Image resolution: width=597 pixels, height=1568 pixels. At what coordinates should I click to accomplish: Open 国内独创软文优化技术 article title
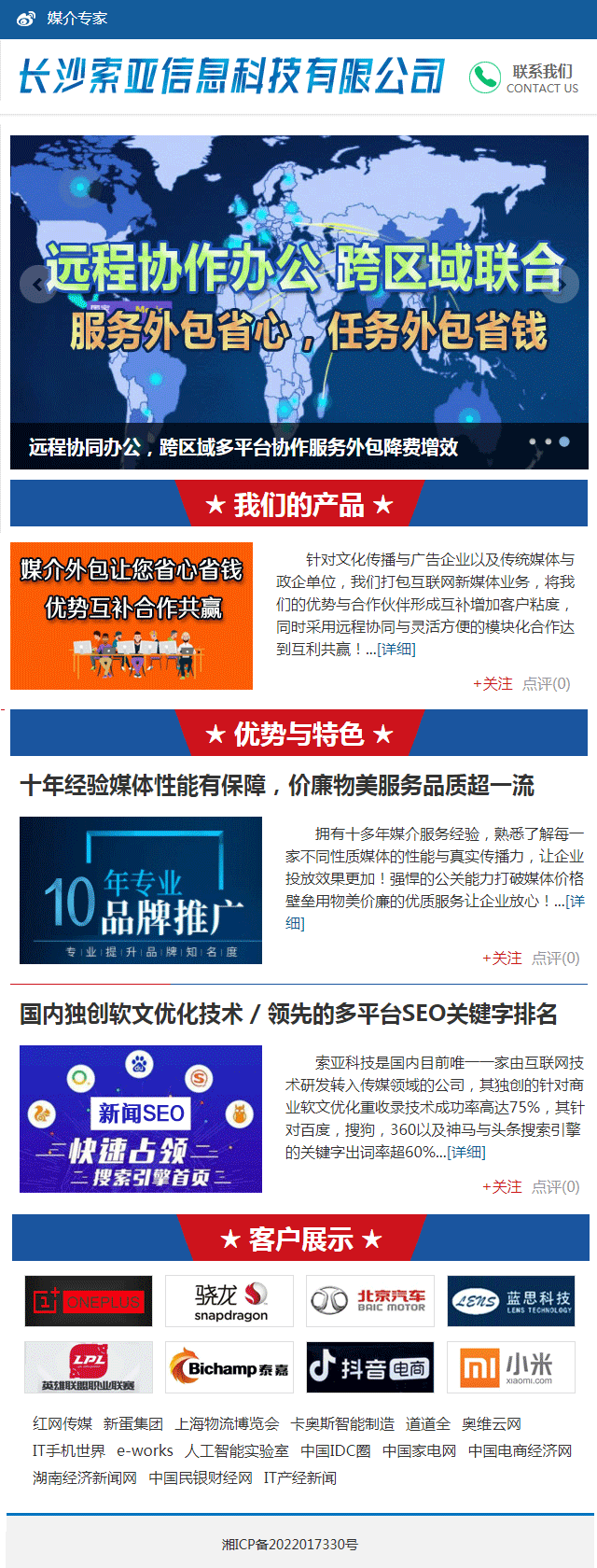(288, 1015)
